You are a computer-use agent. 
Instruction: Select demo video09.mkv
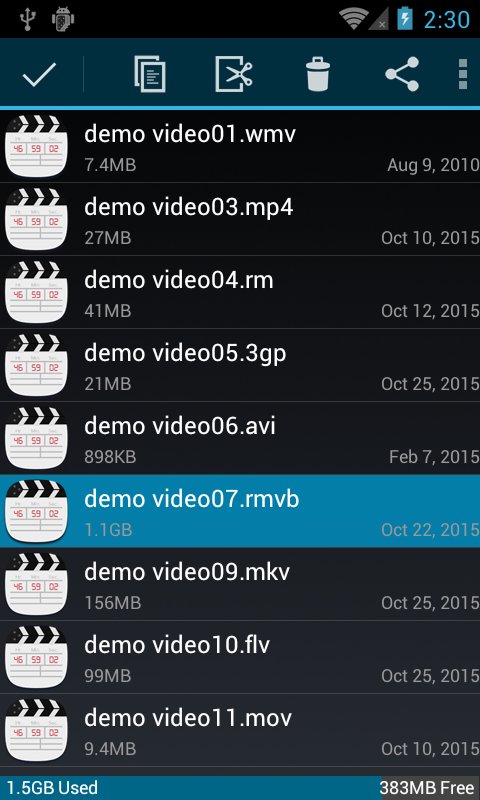click(x=240, y=584)
